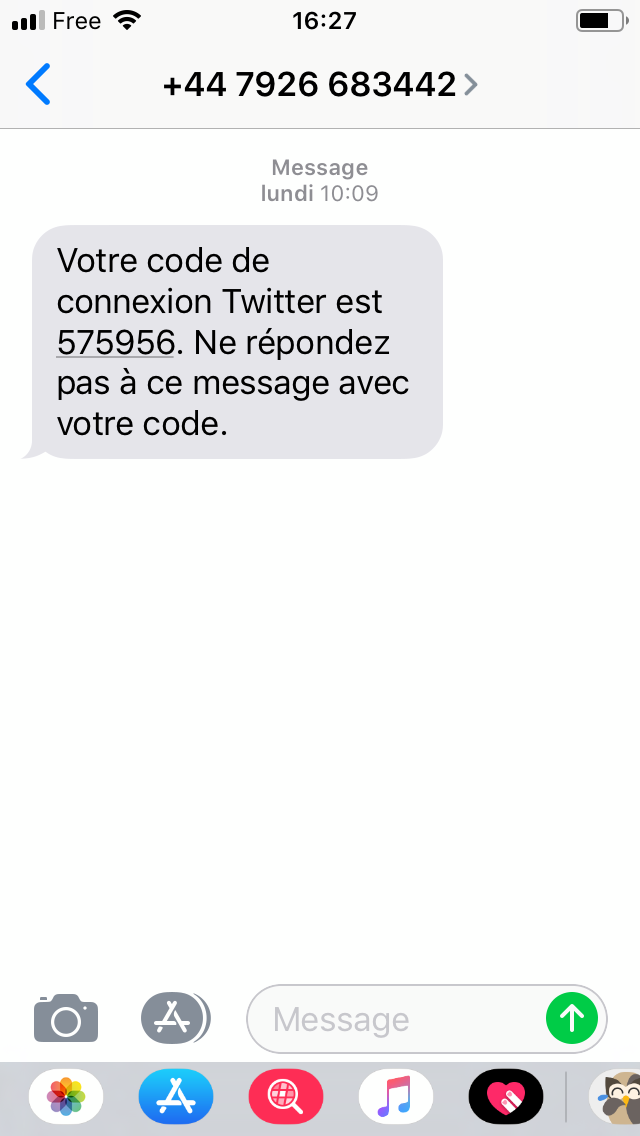Send the message with the green arrow
The height and width of the screenshot is (1136, 640).
tap(572, 1018)
